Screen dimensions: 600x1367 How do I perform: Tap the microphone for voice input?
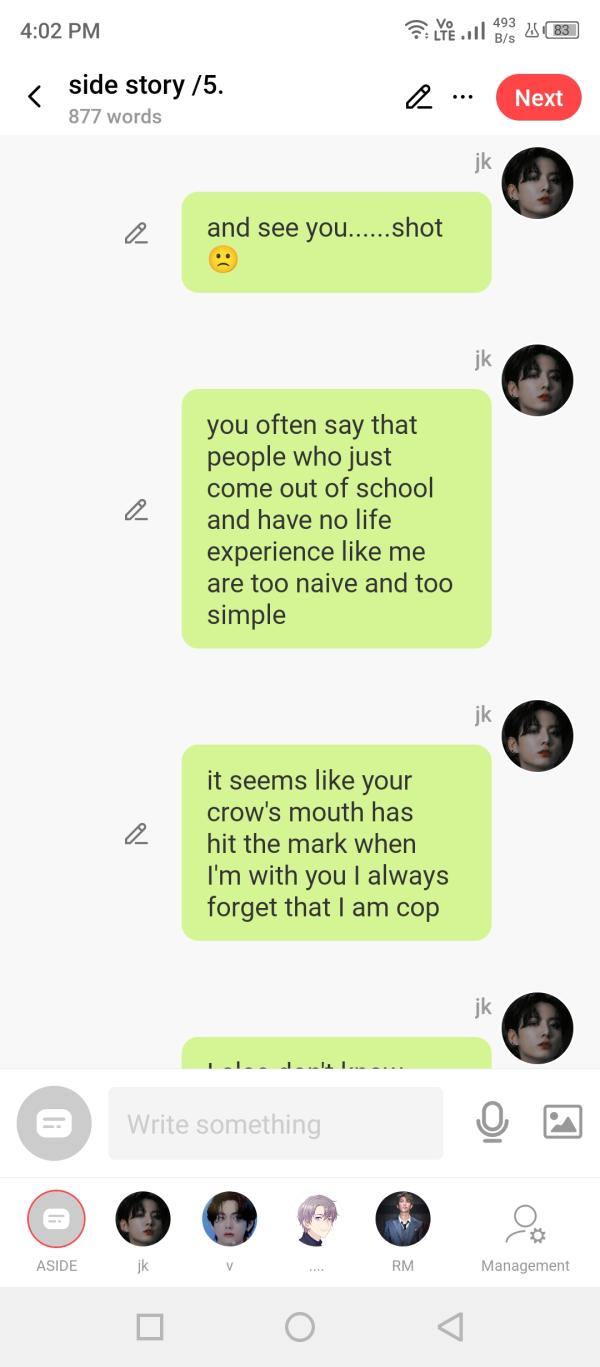point(491,1122)
